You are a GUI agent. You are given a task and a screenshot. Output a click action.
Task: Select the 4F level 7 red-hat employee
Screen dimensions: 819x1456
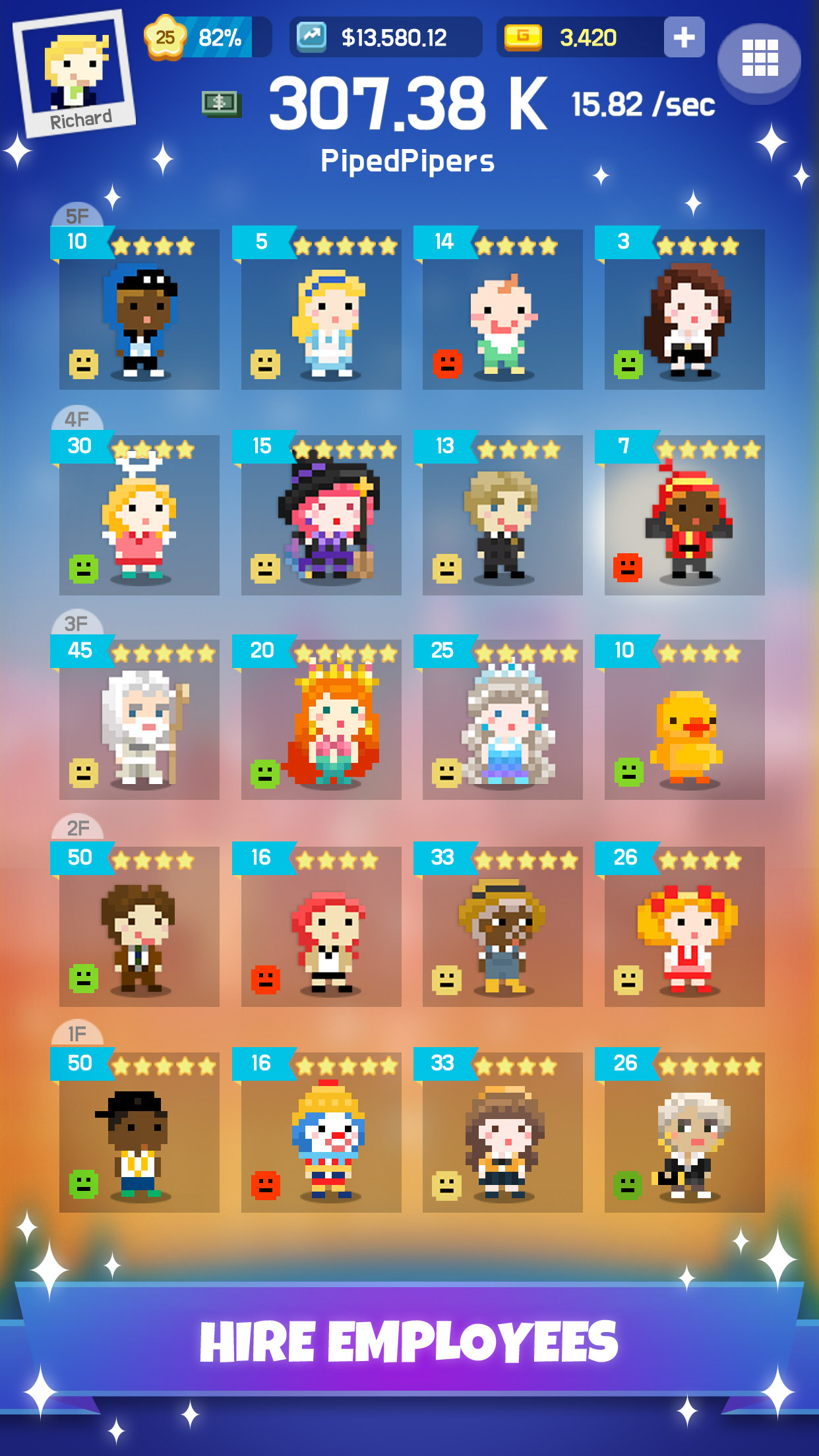(684, 514)
